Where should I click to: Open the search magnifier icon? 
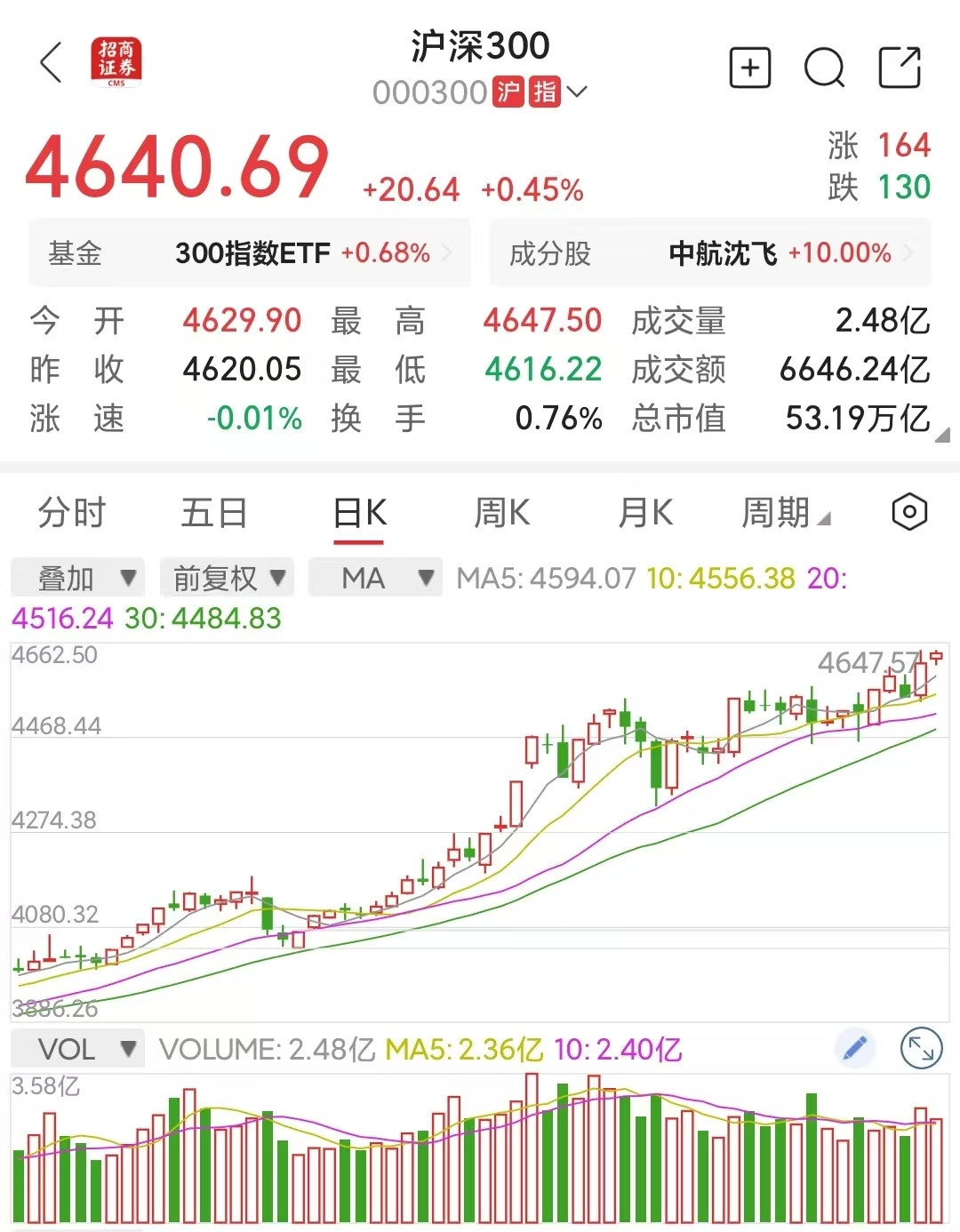[824, 68]
